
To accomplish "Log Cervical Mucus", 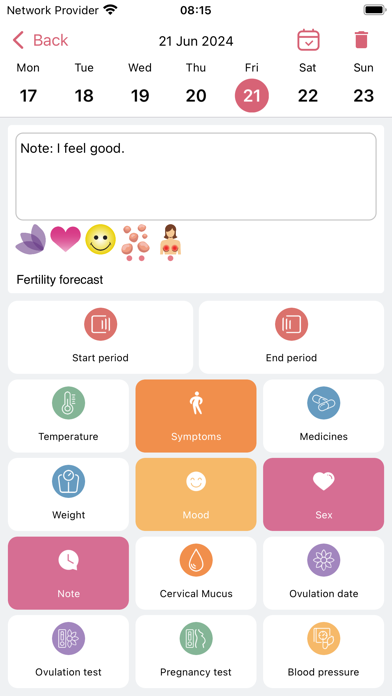I will point(196,573).
